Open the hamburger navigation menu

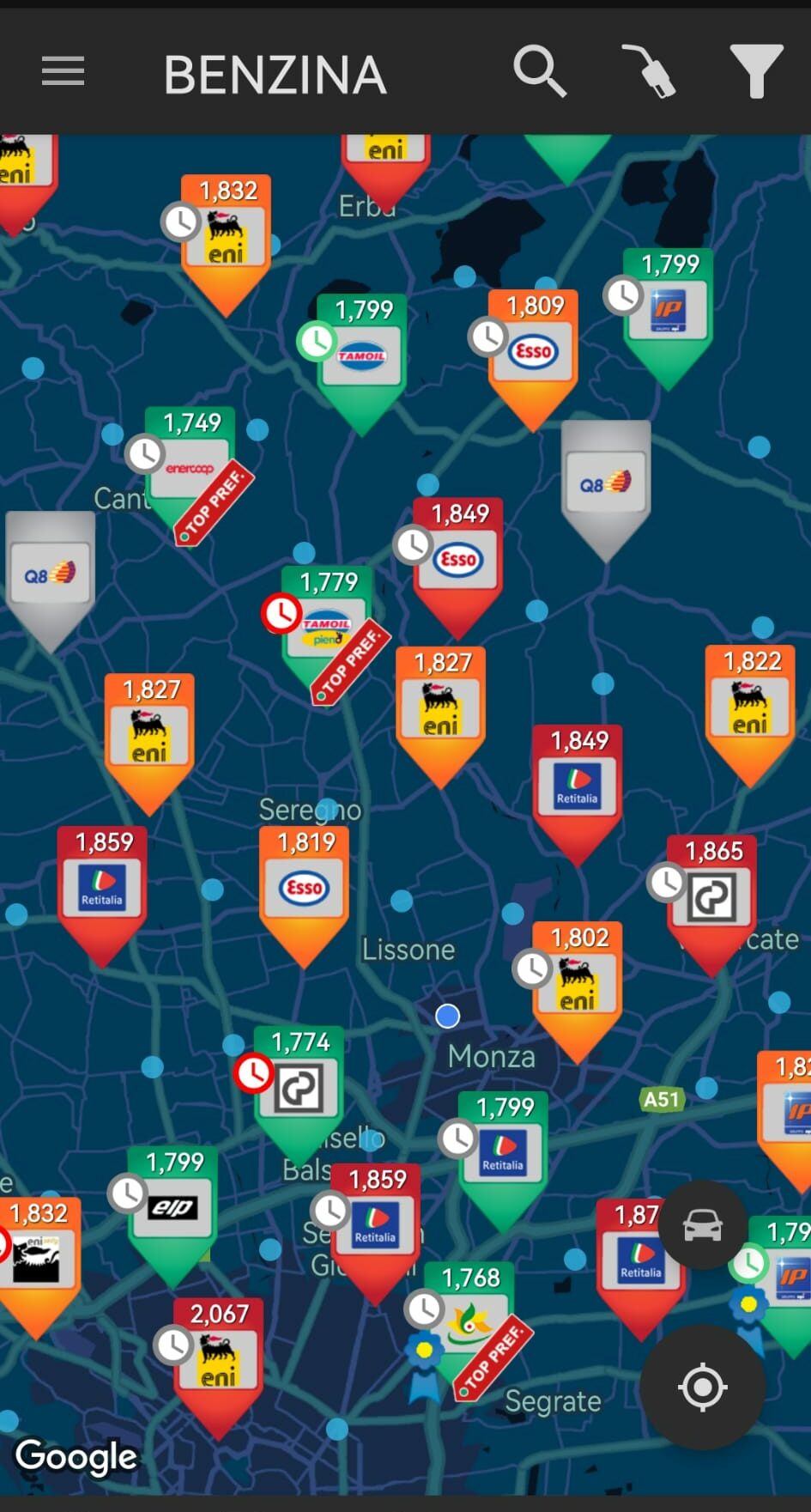tap(63, 71)
